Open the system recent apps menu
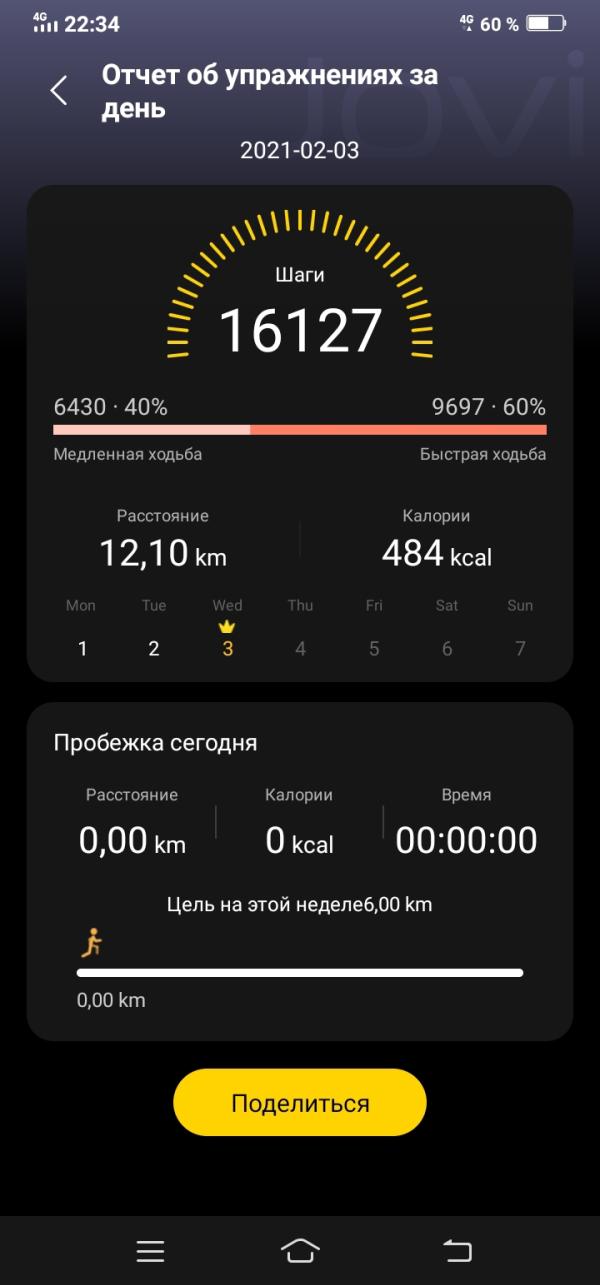This screenshot has height=1285, width=600. click(150, 1251)
